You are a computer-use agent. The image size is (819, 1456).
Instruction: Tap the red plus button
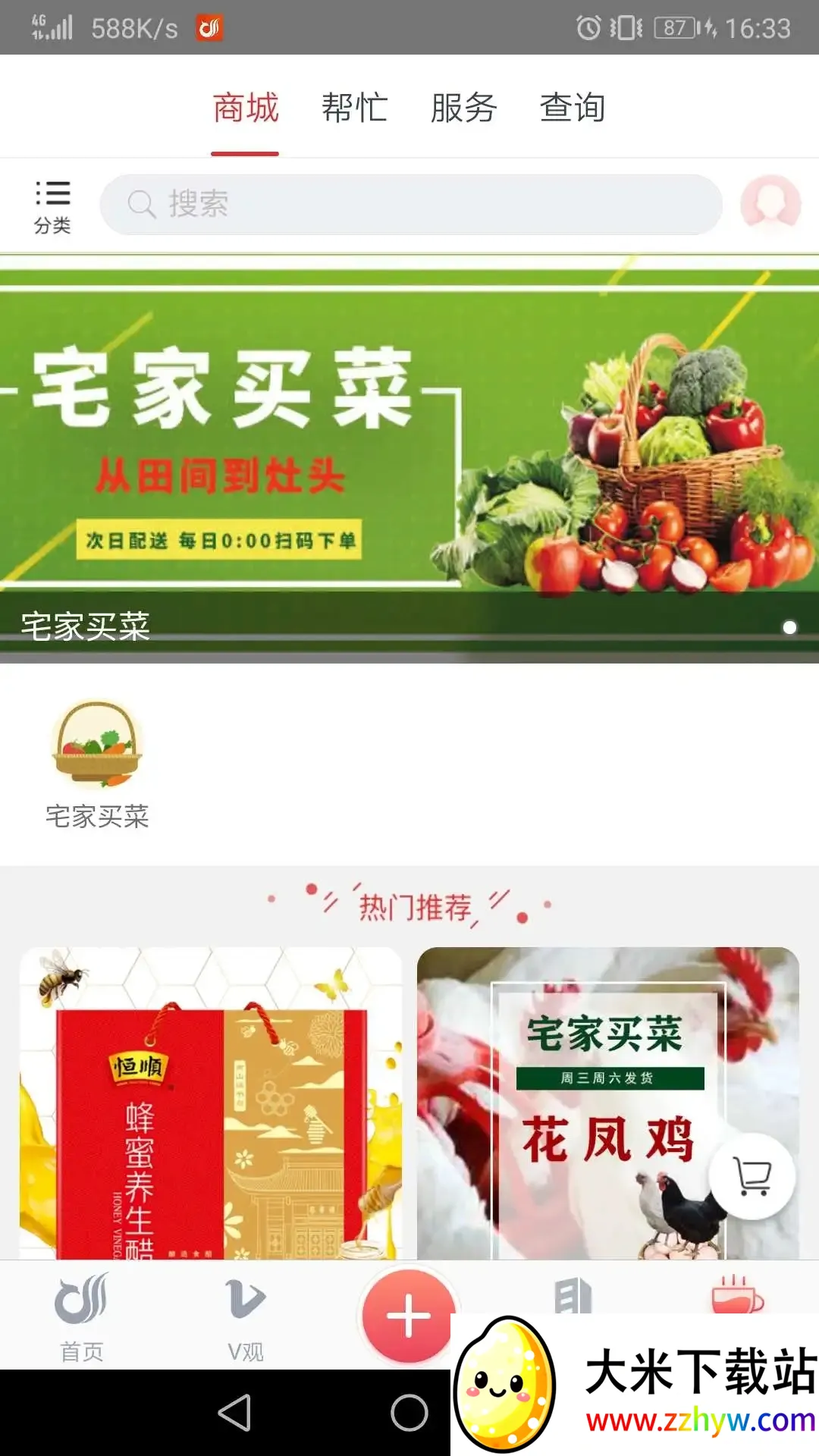click(x=408, y=1316)
